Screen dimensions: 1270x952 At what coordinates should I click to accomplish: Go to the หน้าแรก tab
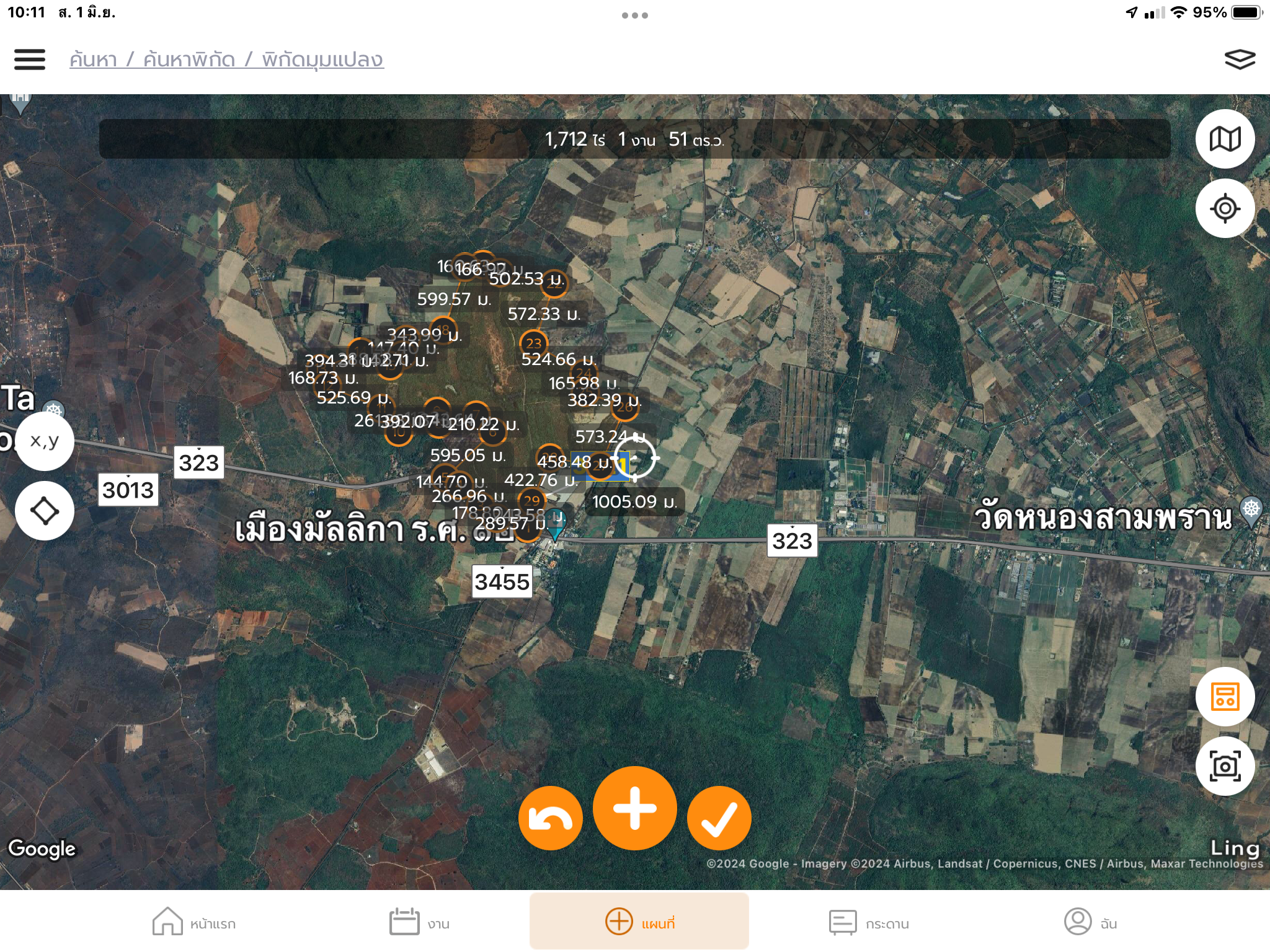[x=194, y=922]
